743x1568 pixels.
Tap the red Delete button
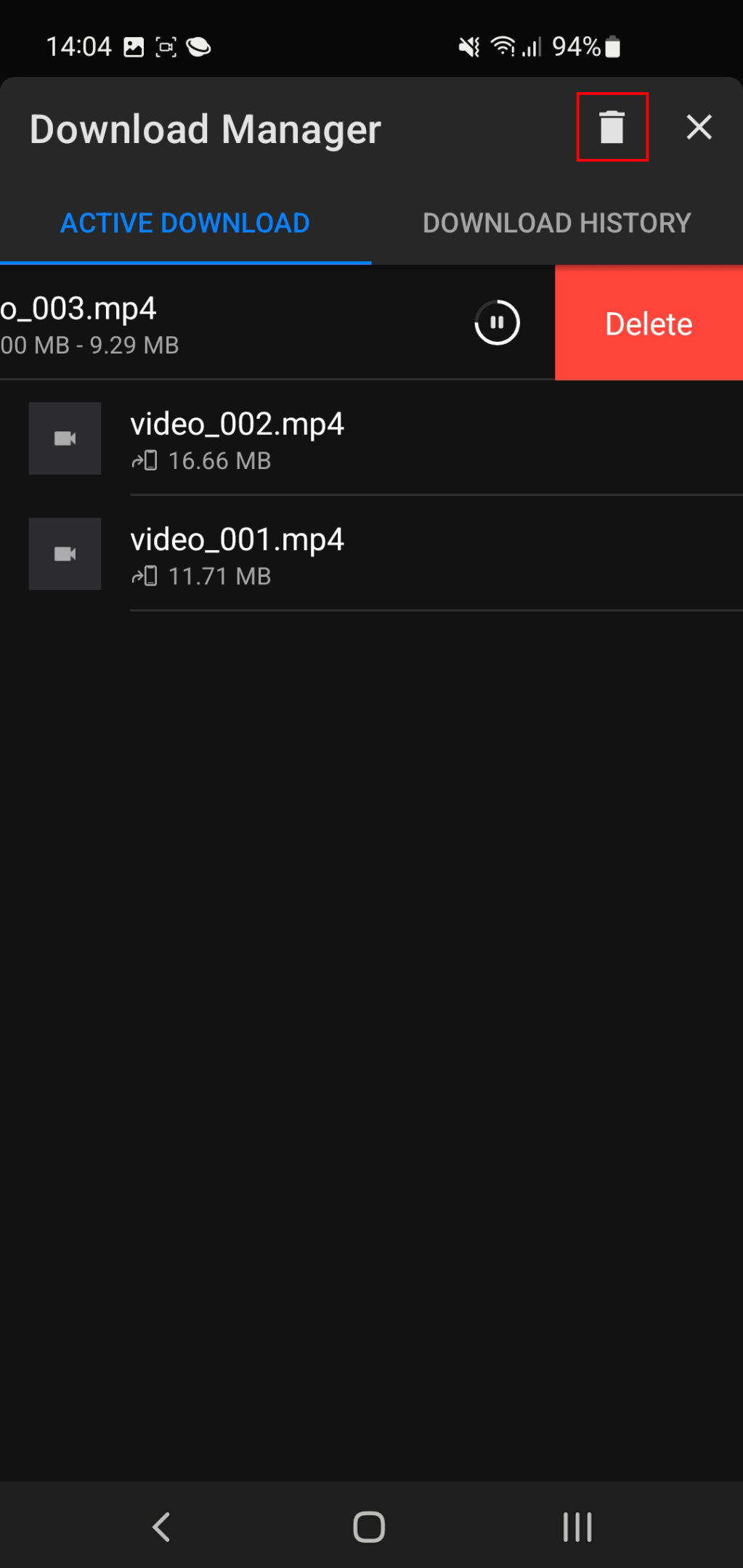click(x=648, y=323)
